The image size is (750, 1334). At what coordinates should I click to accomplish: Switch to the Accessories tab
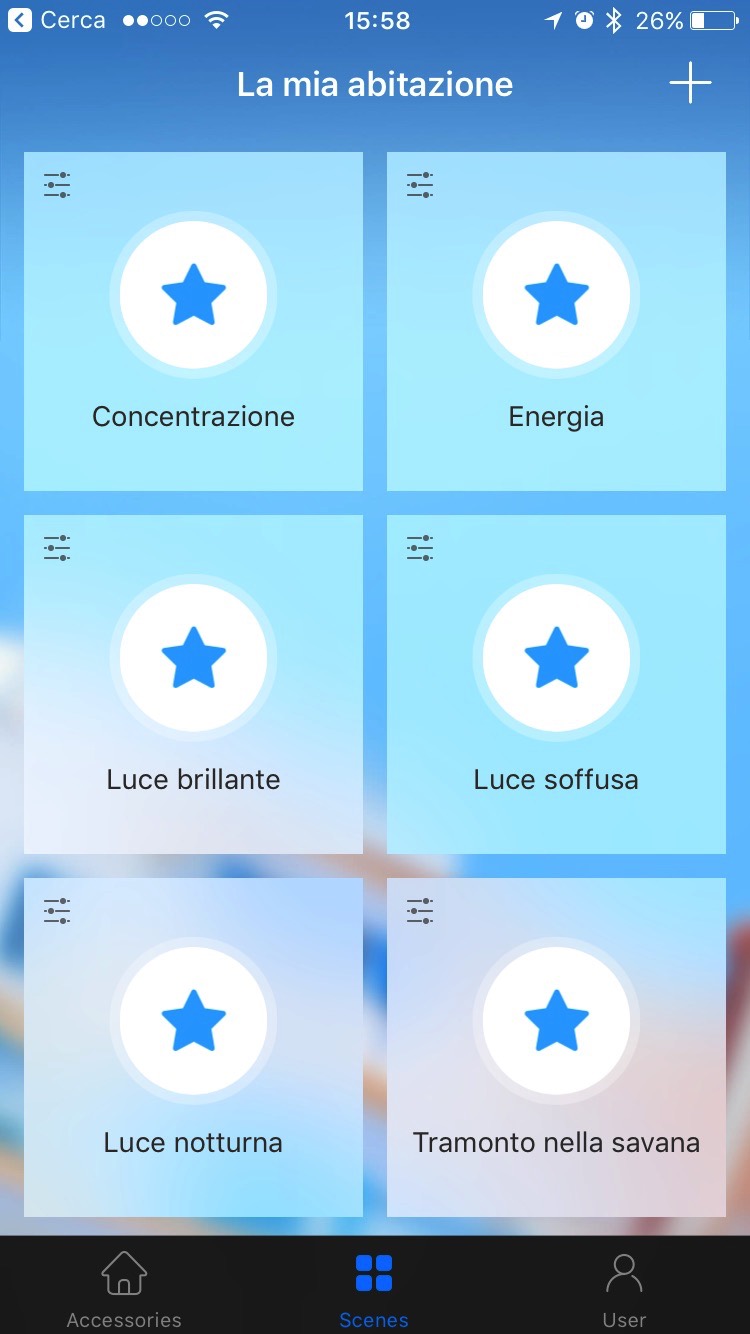coord(124,1289)
